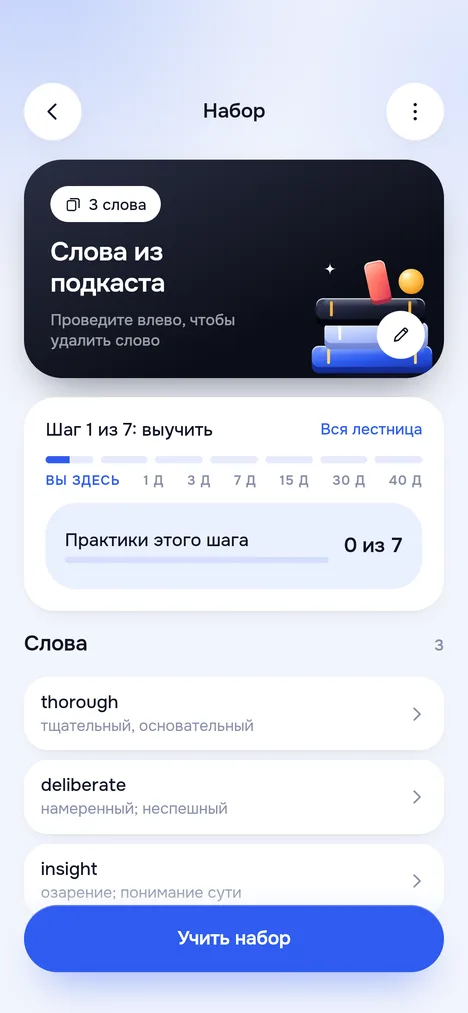Screen dimensions: 468x1013
Task: Go back using the back arrow
Action: (x=53, y=112)
